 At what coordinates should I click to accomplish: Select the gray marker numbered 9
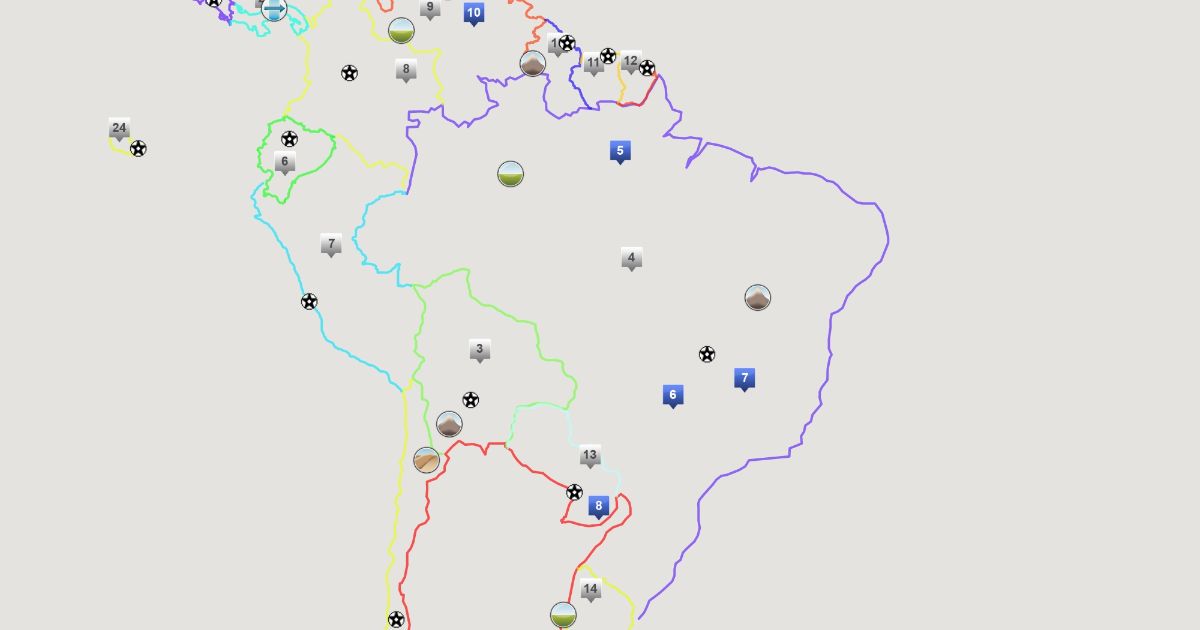point(430,9)
